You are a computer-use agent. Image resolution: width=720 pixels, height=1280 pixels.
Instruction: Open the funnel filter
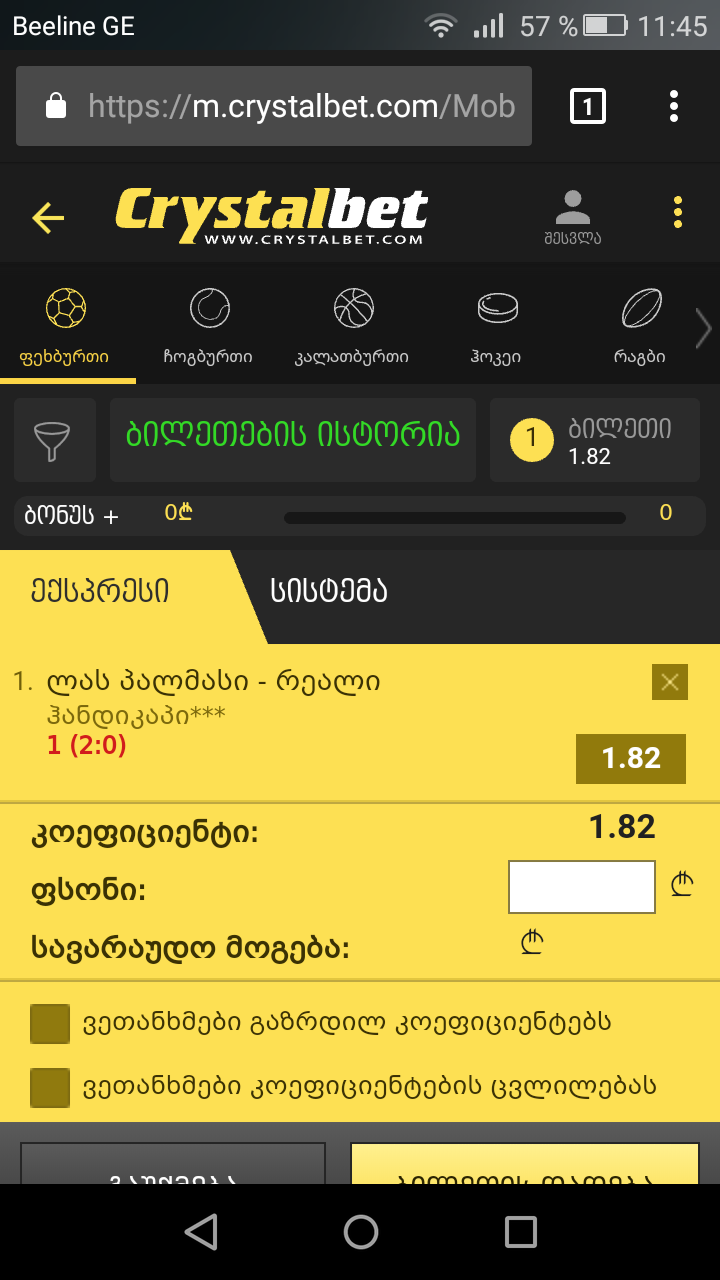55,440
